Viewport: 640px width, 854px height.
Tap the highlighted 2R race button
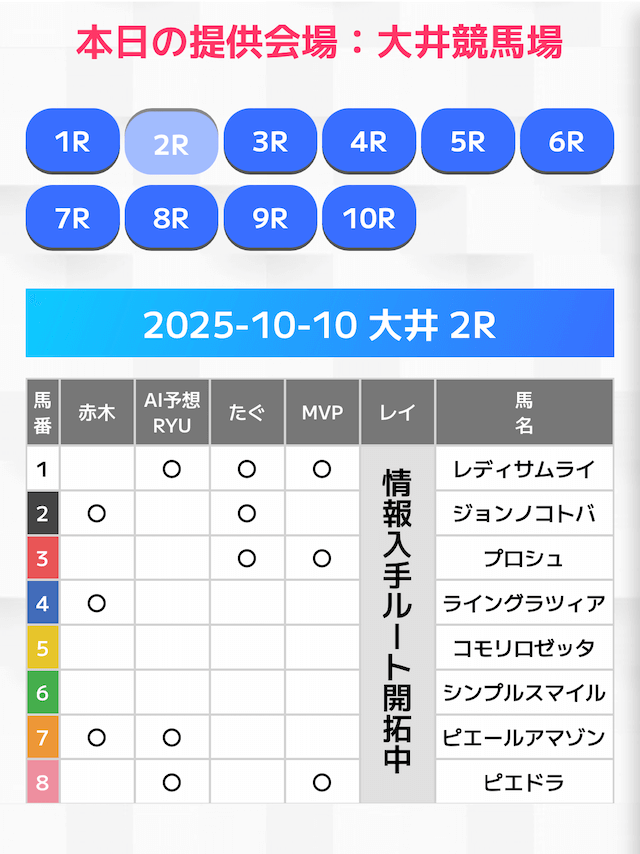pyautogui.click(x=171, y=143)
